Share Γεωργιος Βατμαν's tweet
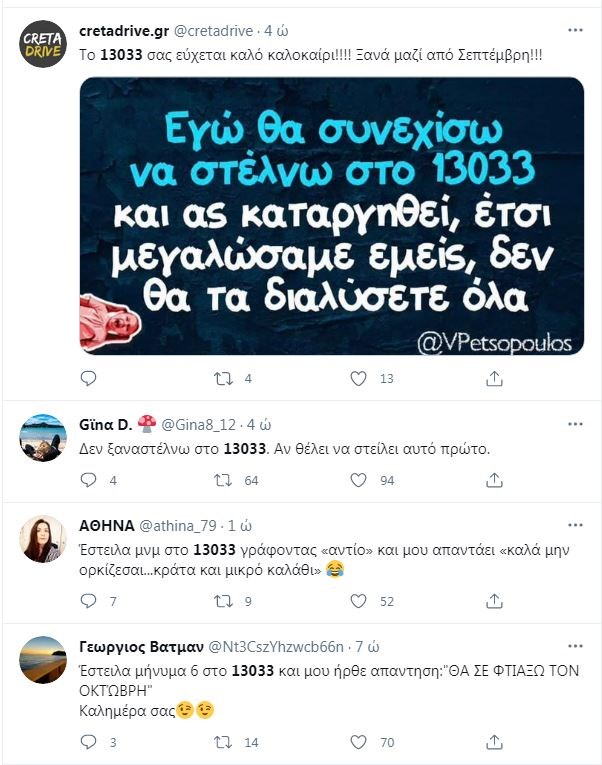Image resolution: width=602 pixels, height=765 pixels. point(494,742)
